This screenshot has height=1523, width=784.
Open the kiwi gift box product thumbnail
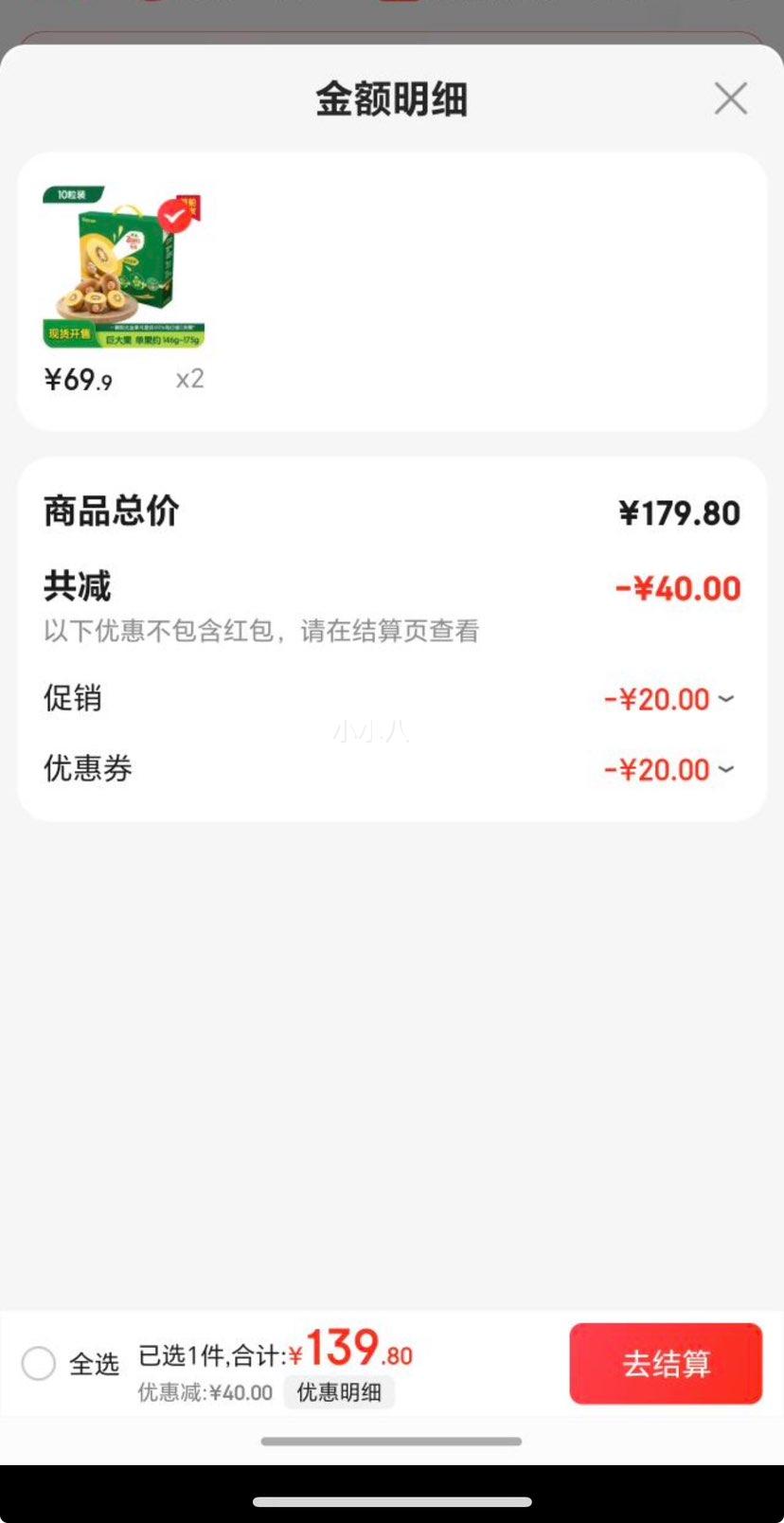(123, 268)
